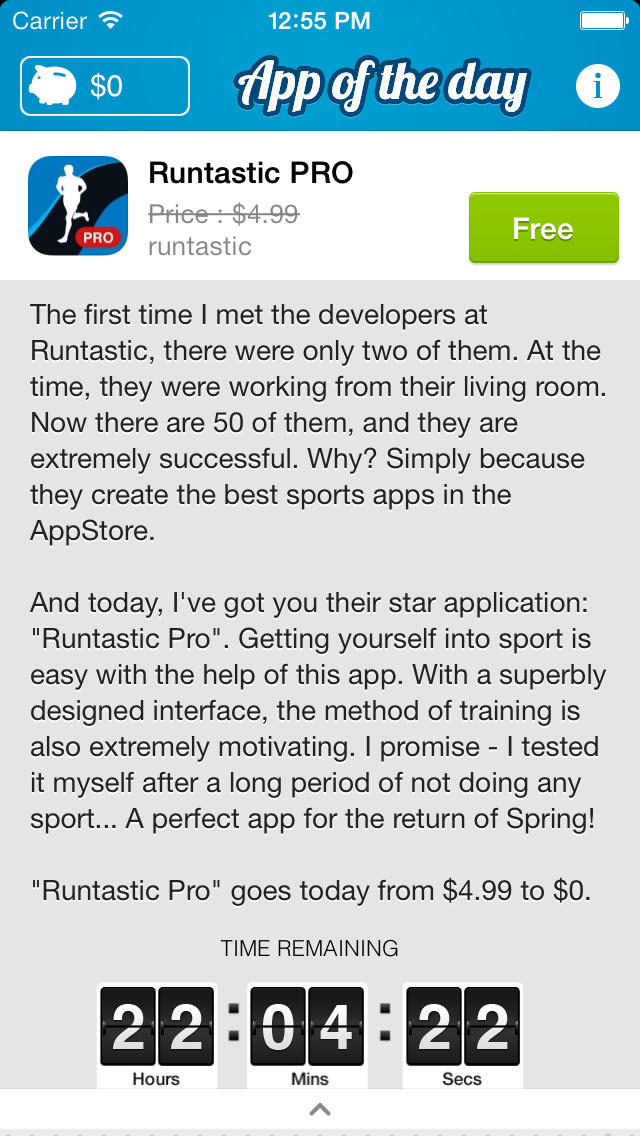
Task: Tap the green Free button
Action: point(544,227)
